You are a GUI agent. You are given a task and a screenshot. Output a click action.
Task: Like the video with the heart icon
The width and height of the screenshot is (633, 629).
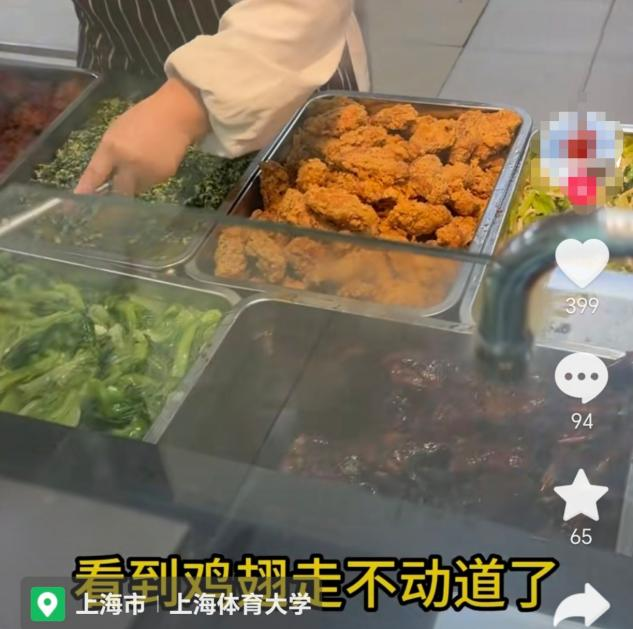pos(581,263)
